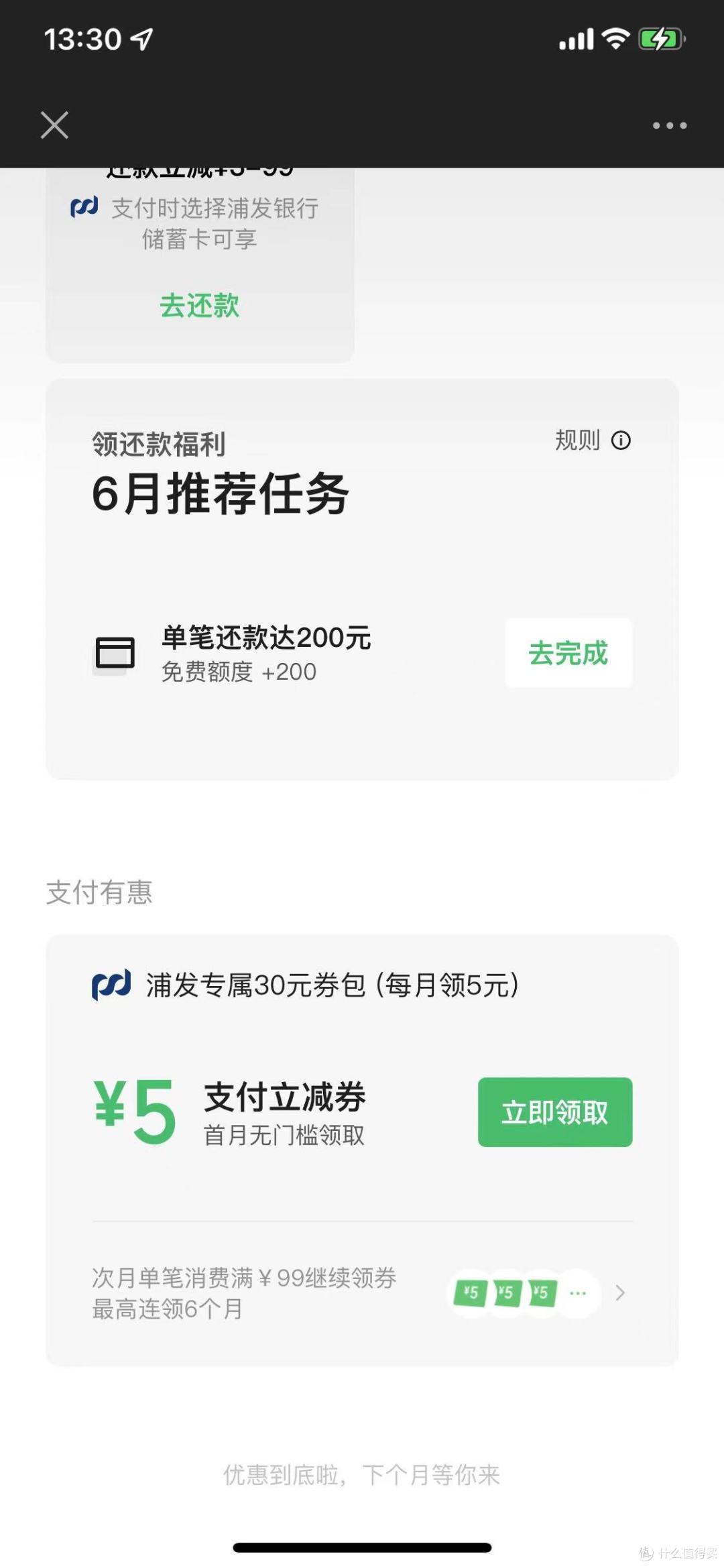This screenshot has width=724, height=1568.
Task: Tap 去完成 for the 200元 repayment task
Action: coord(568,653)
